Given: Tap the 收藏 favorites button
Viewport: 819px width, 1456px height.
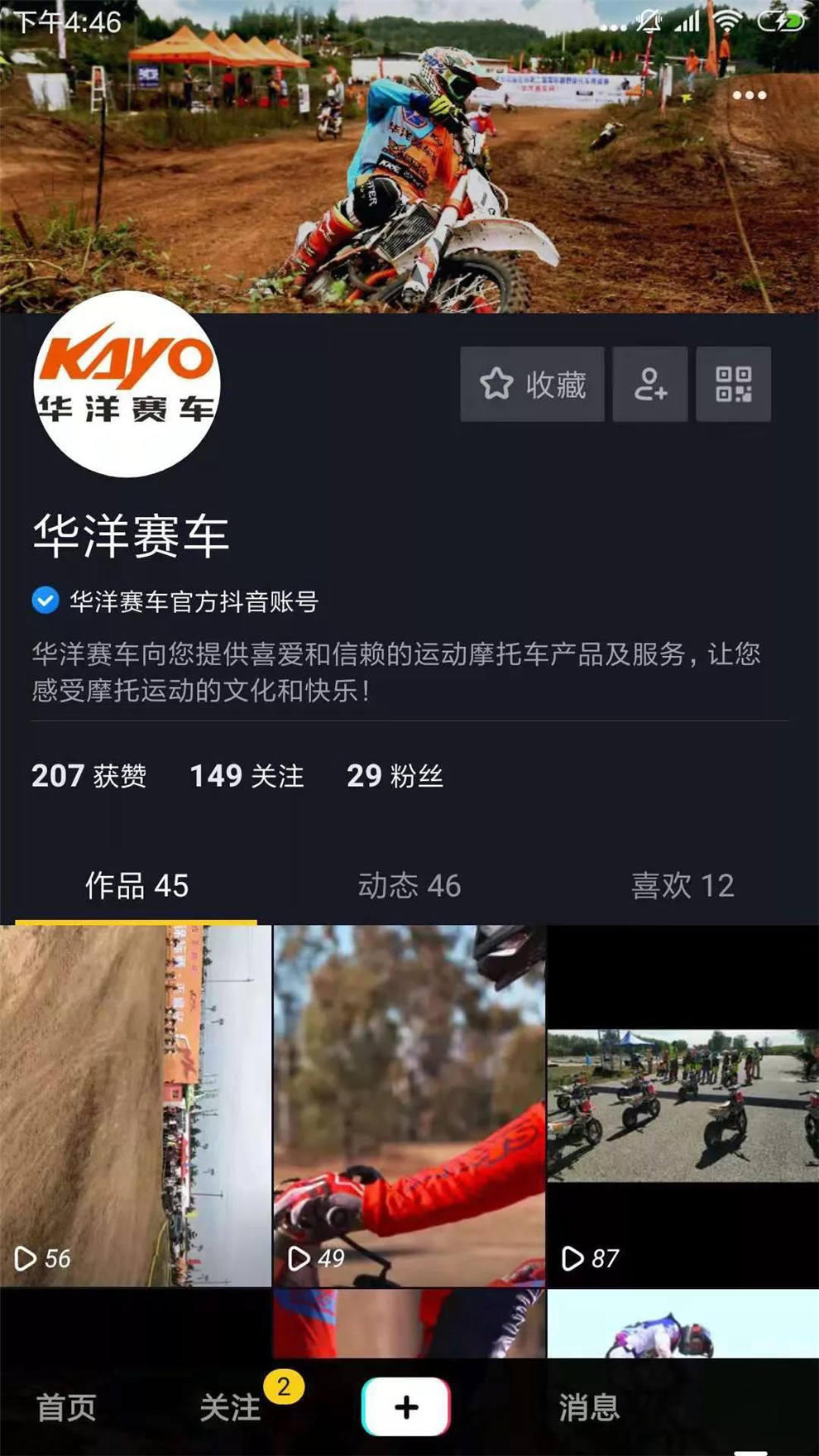Looking at the screenshot, I should (x=532, y=385).
